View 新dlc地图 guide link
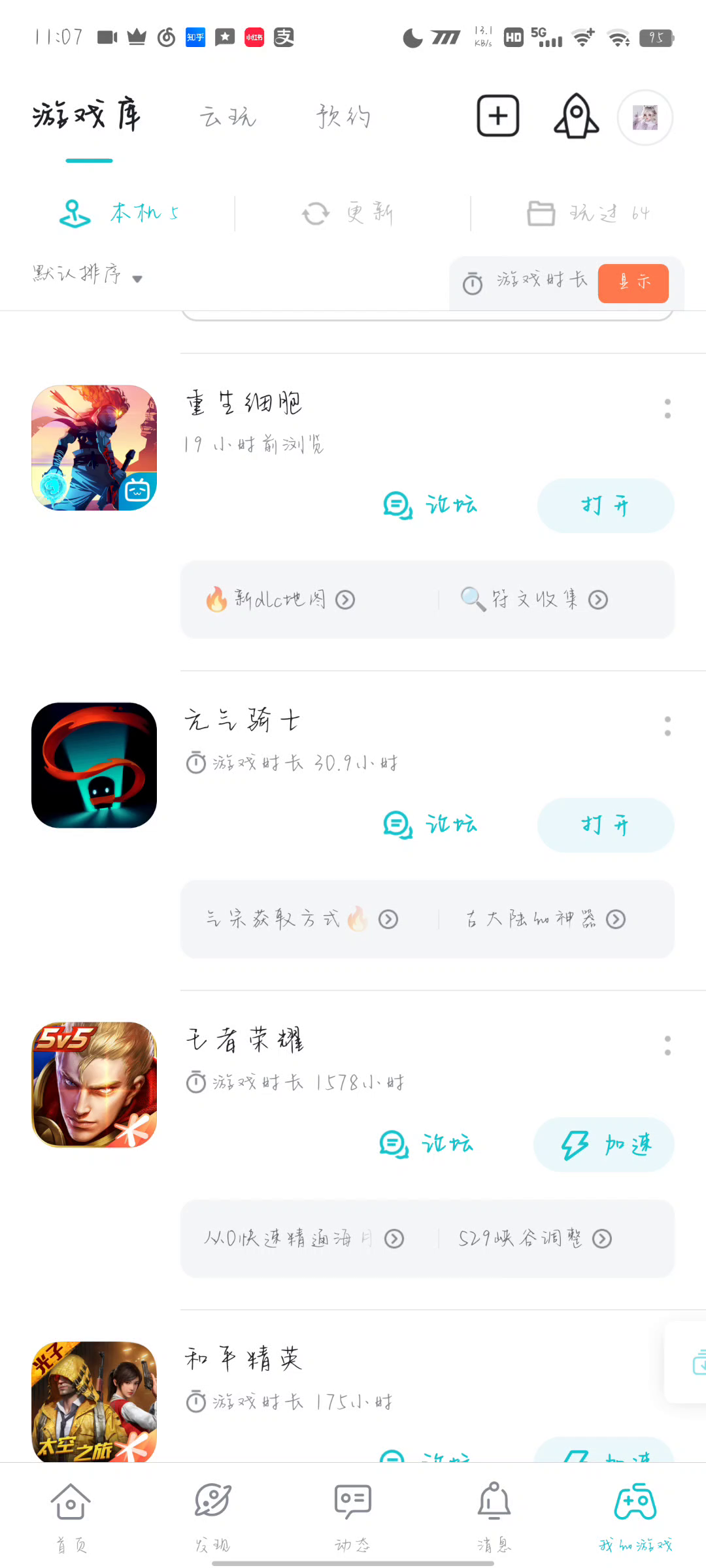The height and width of the screenshot is (1568, 706). pos(281,599)
